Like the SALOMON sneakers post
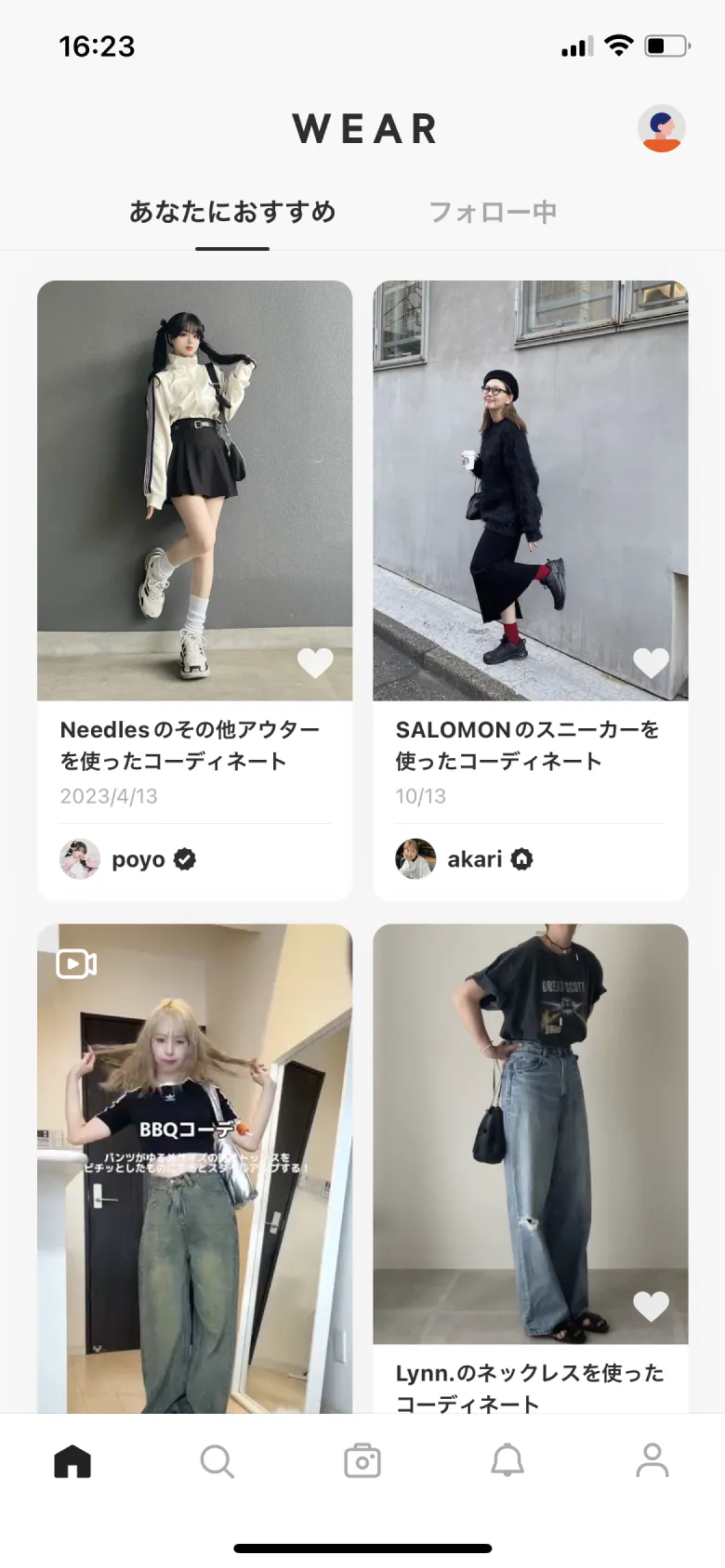 651,662
